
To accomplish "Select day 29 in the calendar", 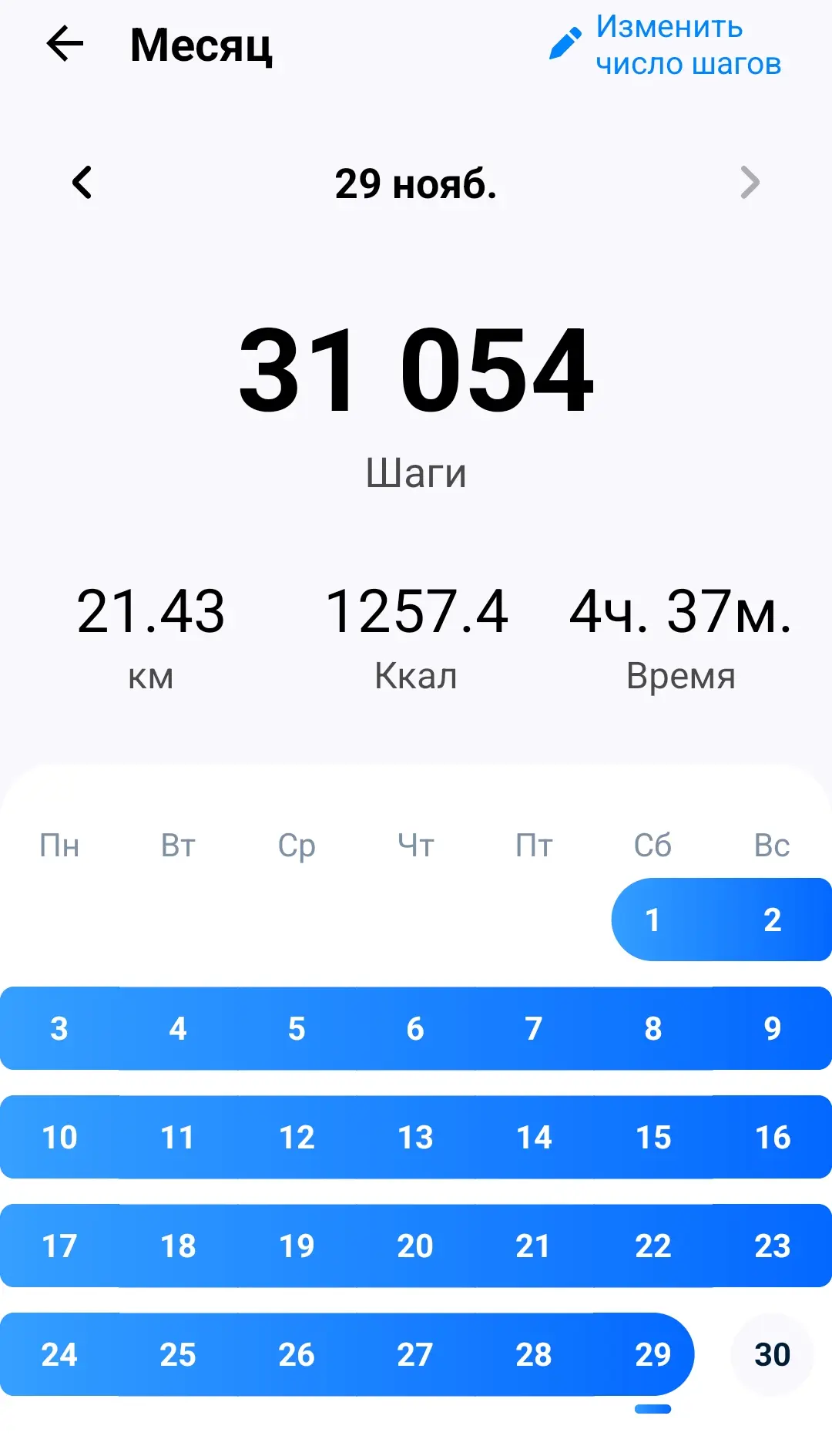I will (653, 1354).
